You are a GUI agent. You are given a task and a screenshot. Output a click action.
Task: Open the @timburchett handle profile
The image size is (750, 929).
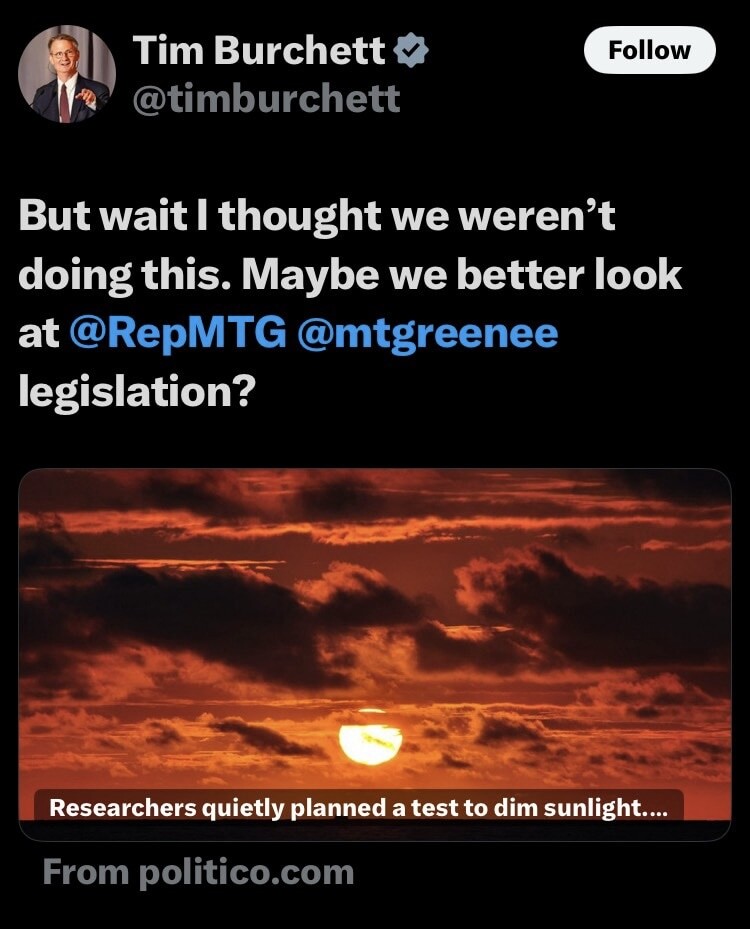(266, 98)
